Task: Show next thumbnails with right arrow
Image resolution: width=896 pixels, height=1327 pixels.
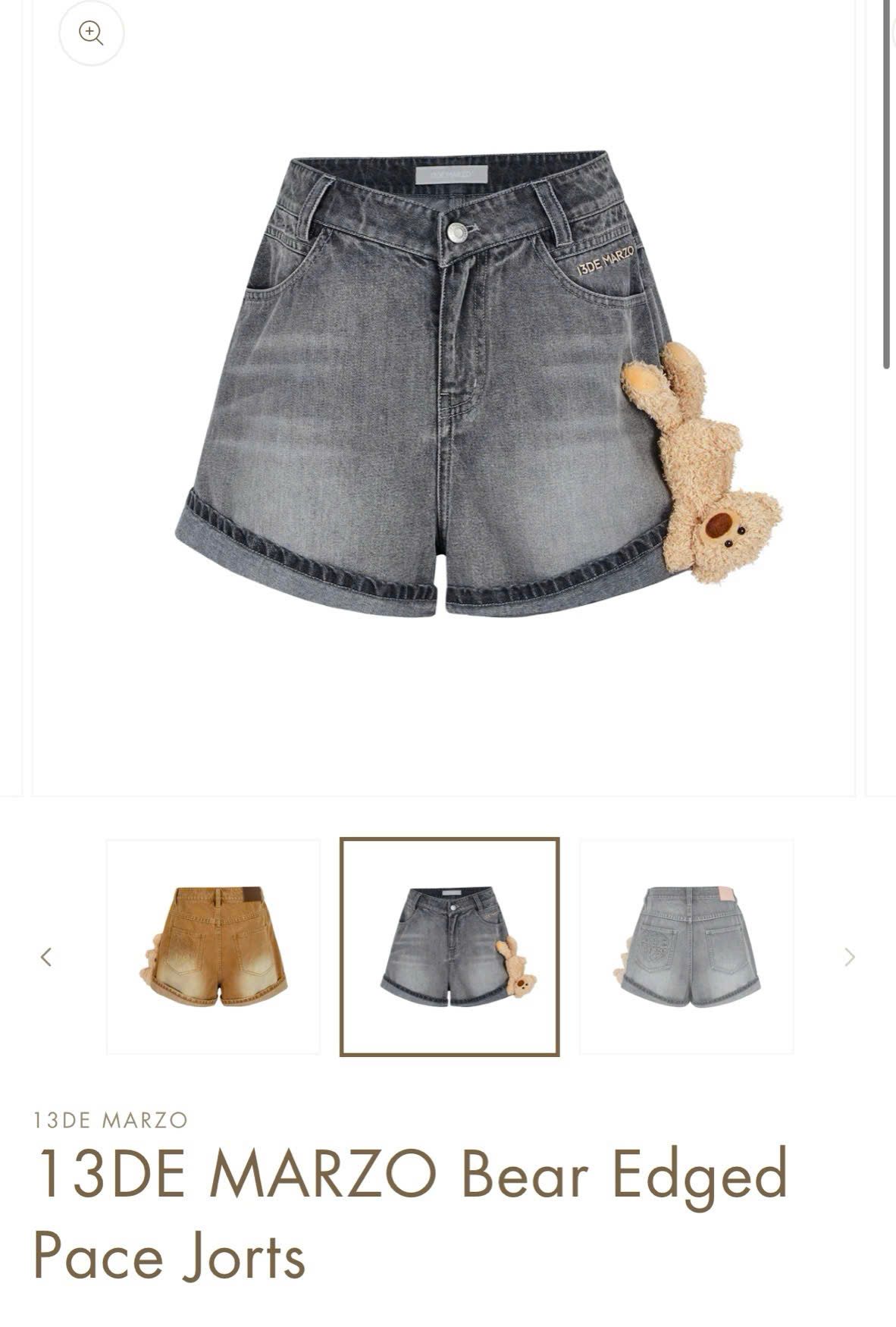Action: pyautogui.click(x=849, y=957)
